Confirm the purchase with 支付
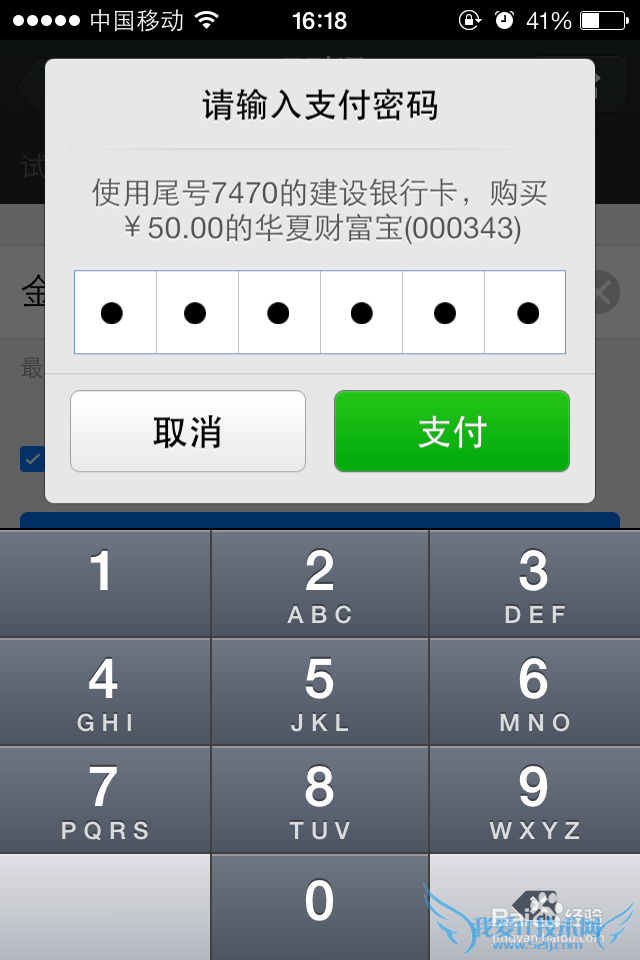640x960 pixels. [451, 431]
